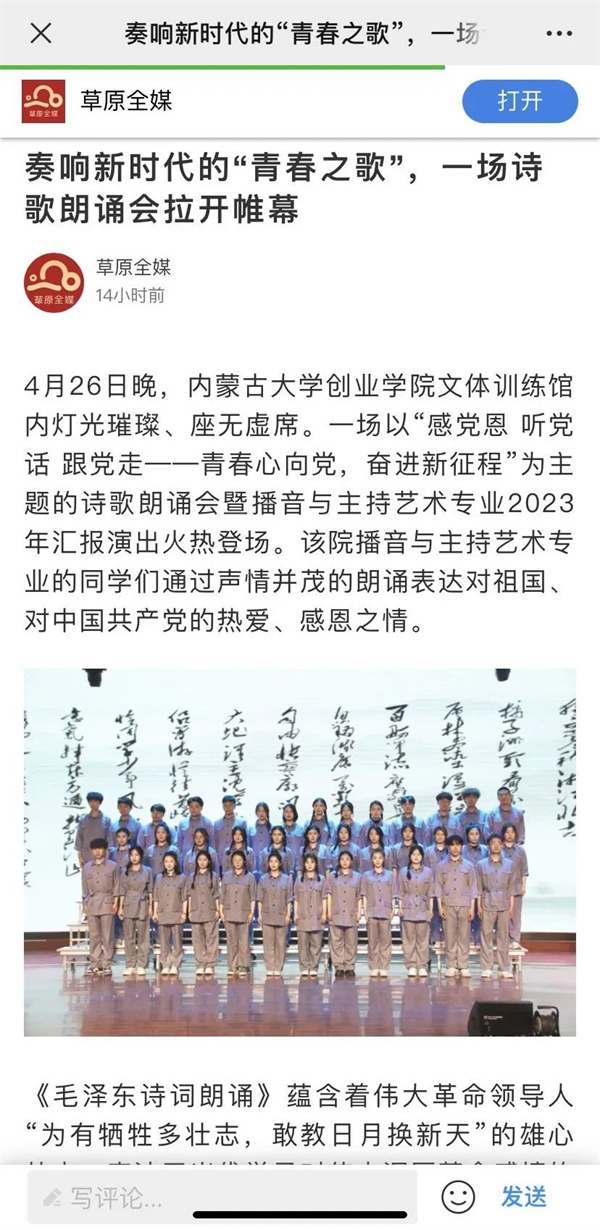Tap the 写评论 comment field

tap(220, 1197)
